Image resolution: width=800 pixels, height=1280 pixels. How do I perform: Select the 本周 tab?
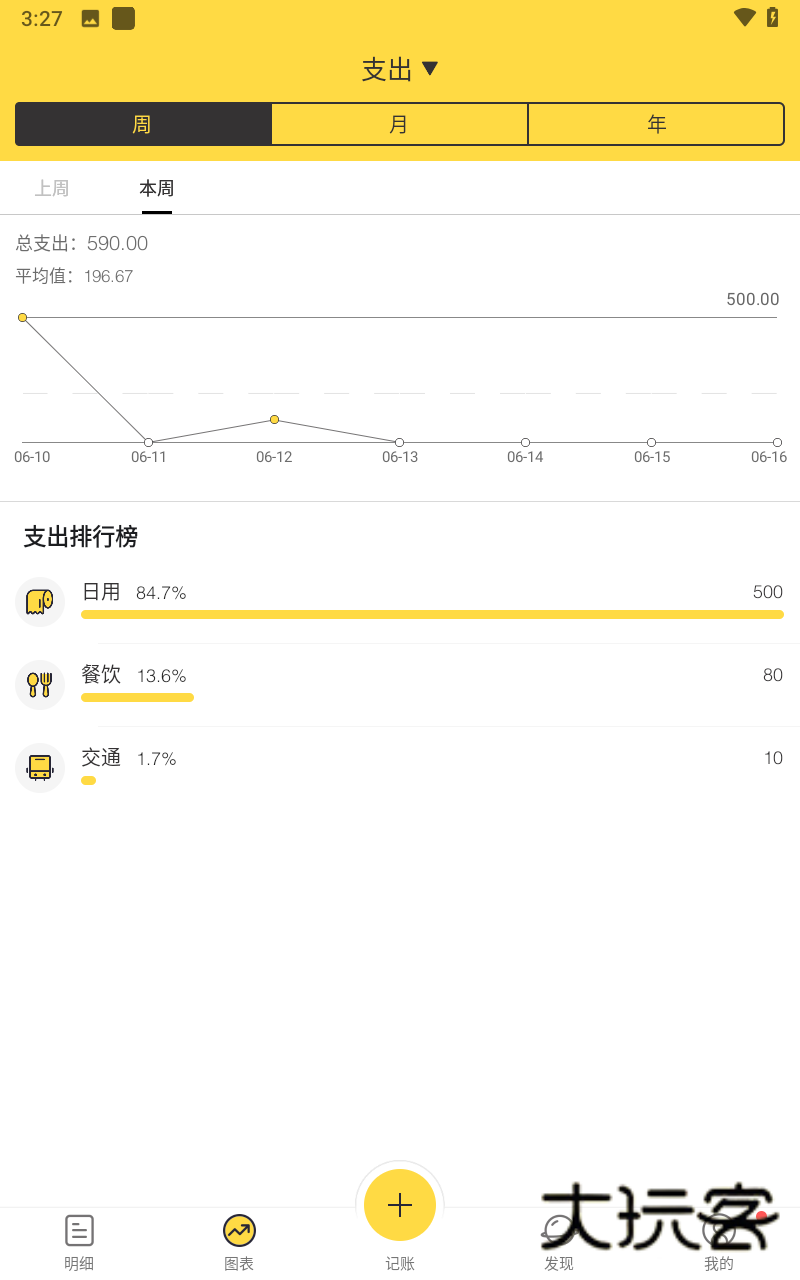point(156,188)
